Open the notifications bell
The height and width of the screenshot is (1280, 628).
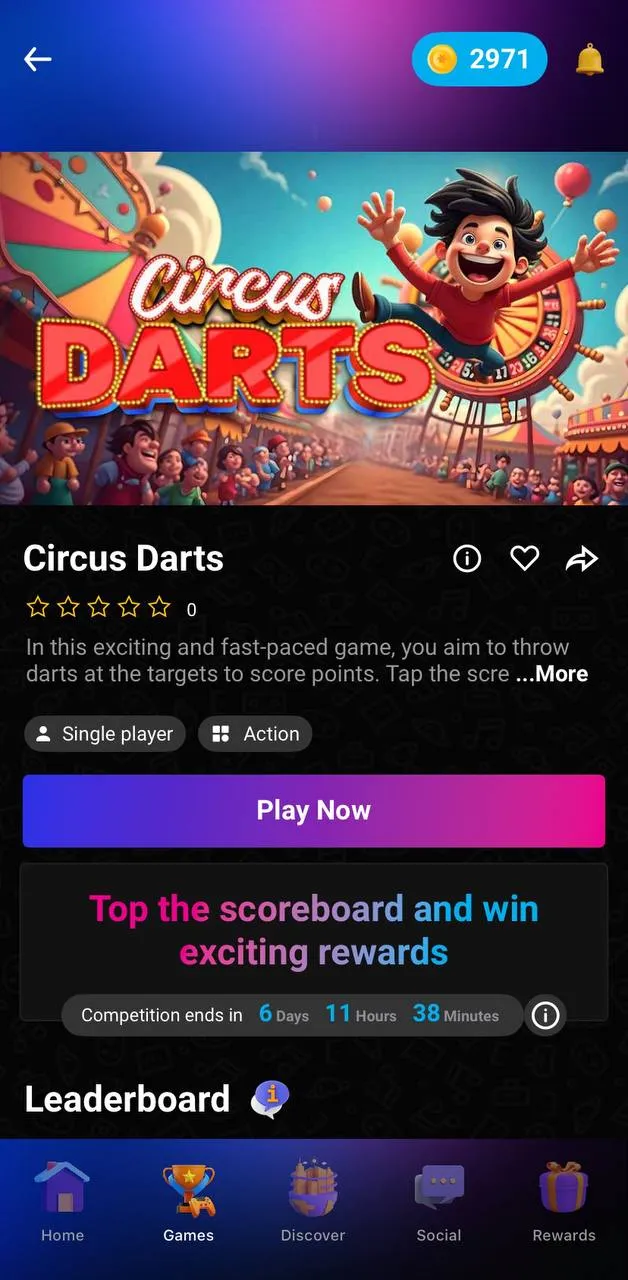(590, 60)
